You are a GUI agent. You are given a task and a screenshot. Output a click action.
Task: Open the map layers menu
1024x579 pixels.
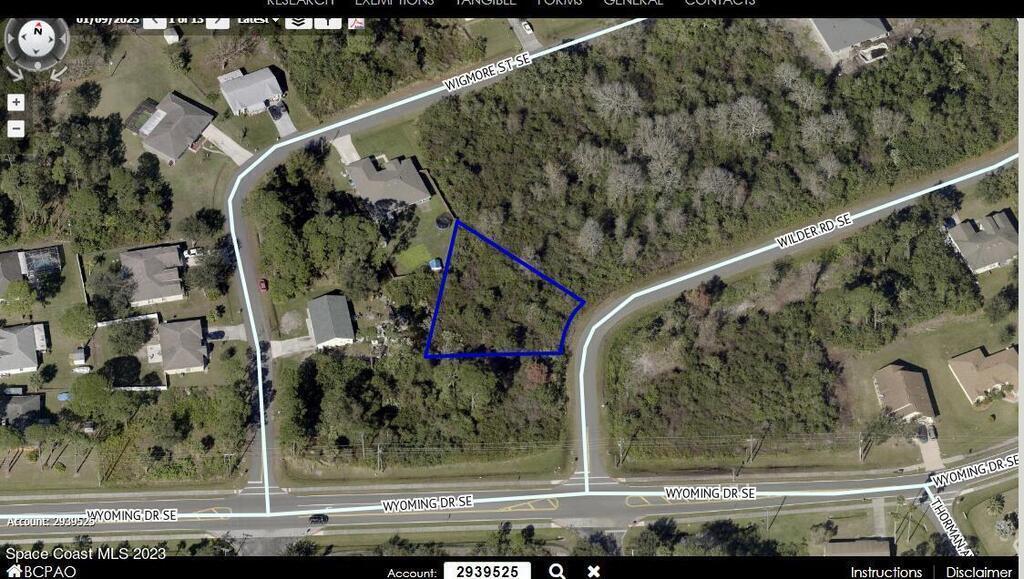click(297, 20)
